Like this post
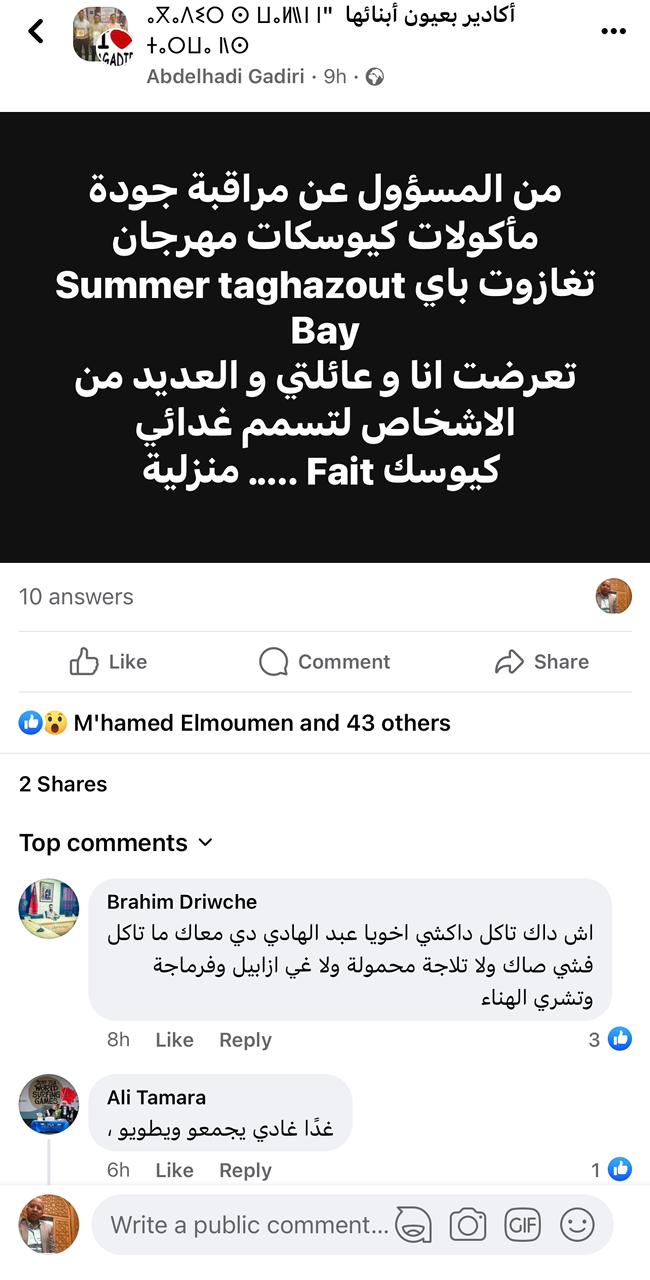The width and height of the screenshot is (650, 1280). (108, 662)
